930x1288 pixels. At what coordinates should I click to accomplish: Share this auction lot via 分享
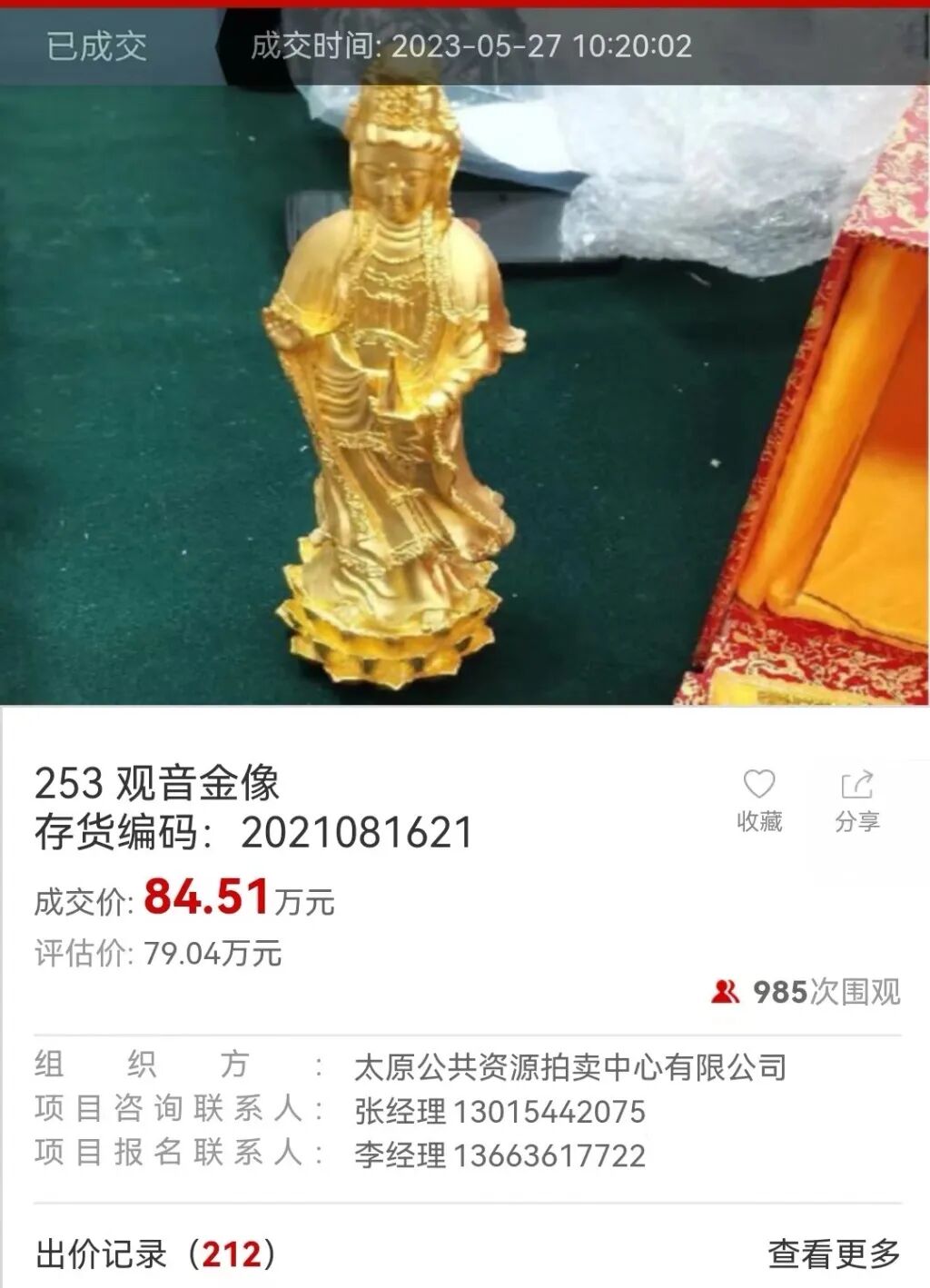click(x=857, y=801)
